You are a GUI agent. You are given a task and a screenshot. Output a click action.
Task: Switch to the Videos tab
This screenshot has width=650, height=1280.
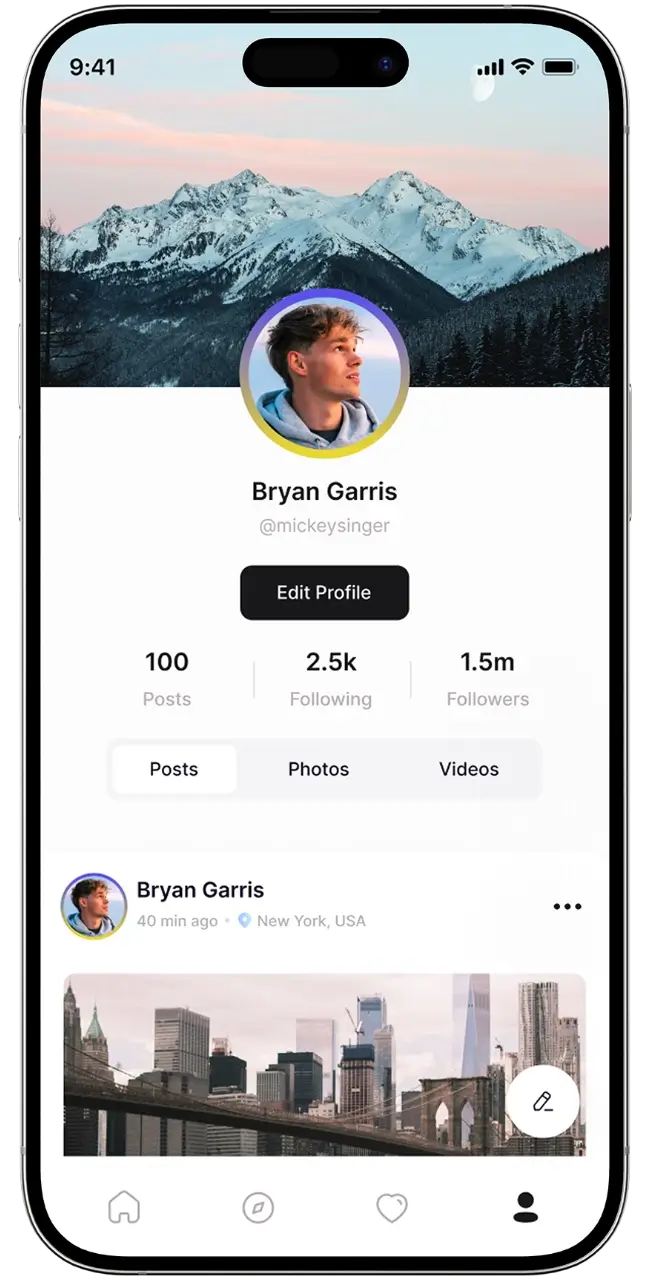pos(468,769)
